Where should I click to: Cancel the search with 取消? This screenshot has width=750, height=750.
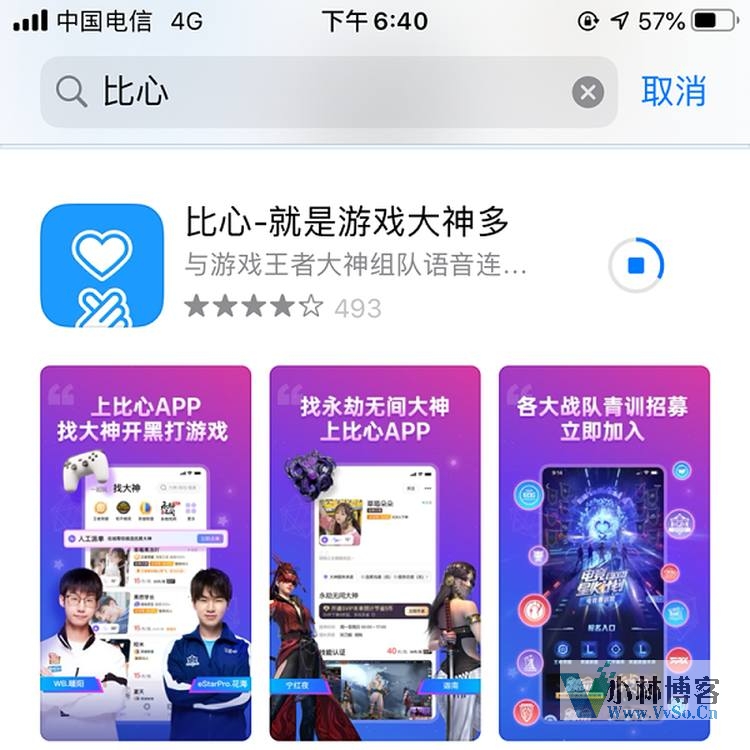673,92
